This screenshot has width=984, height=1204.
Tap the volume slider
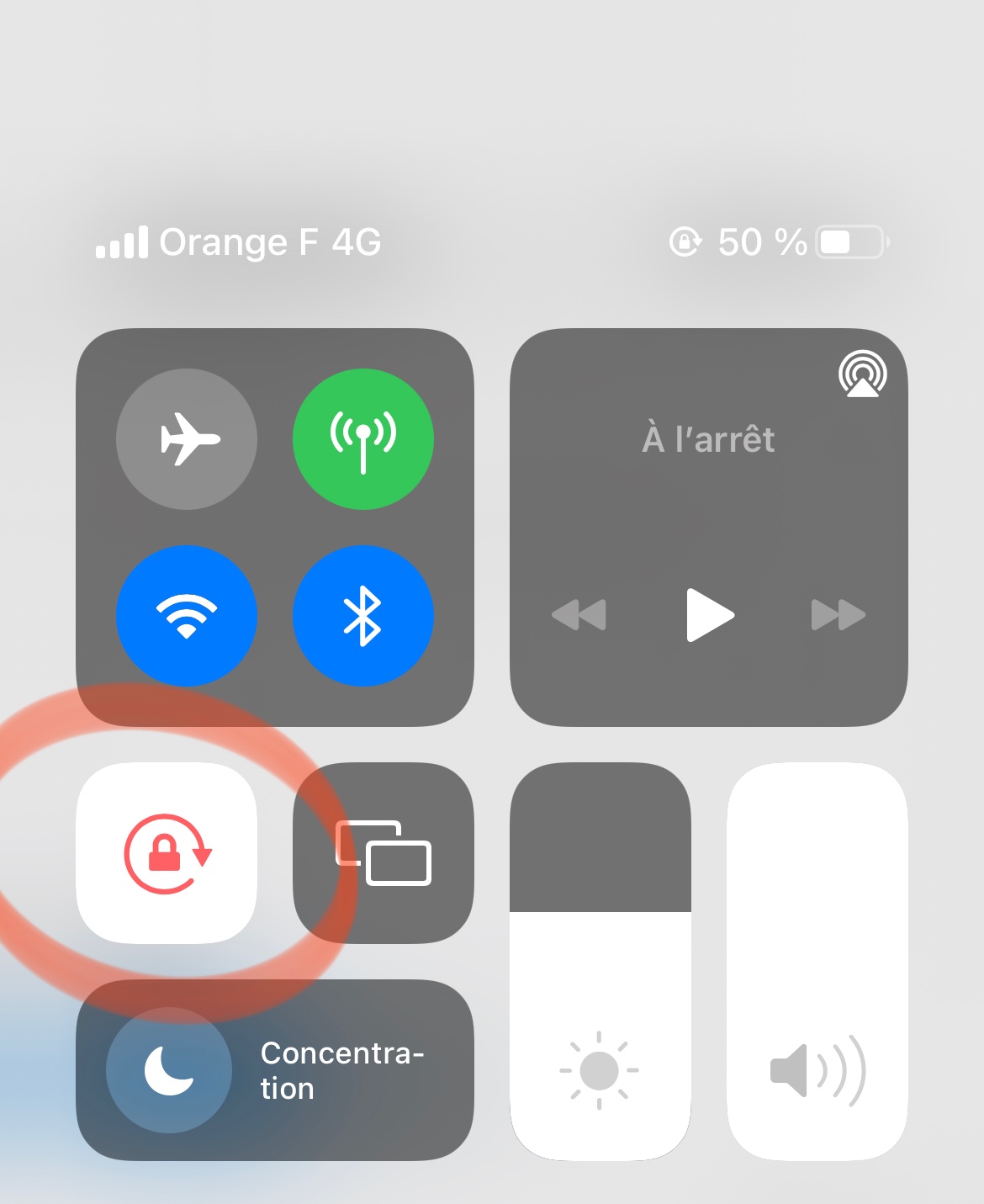817,962
